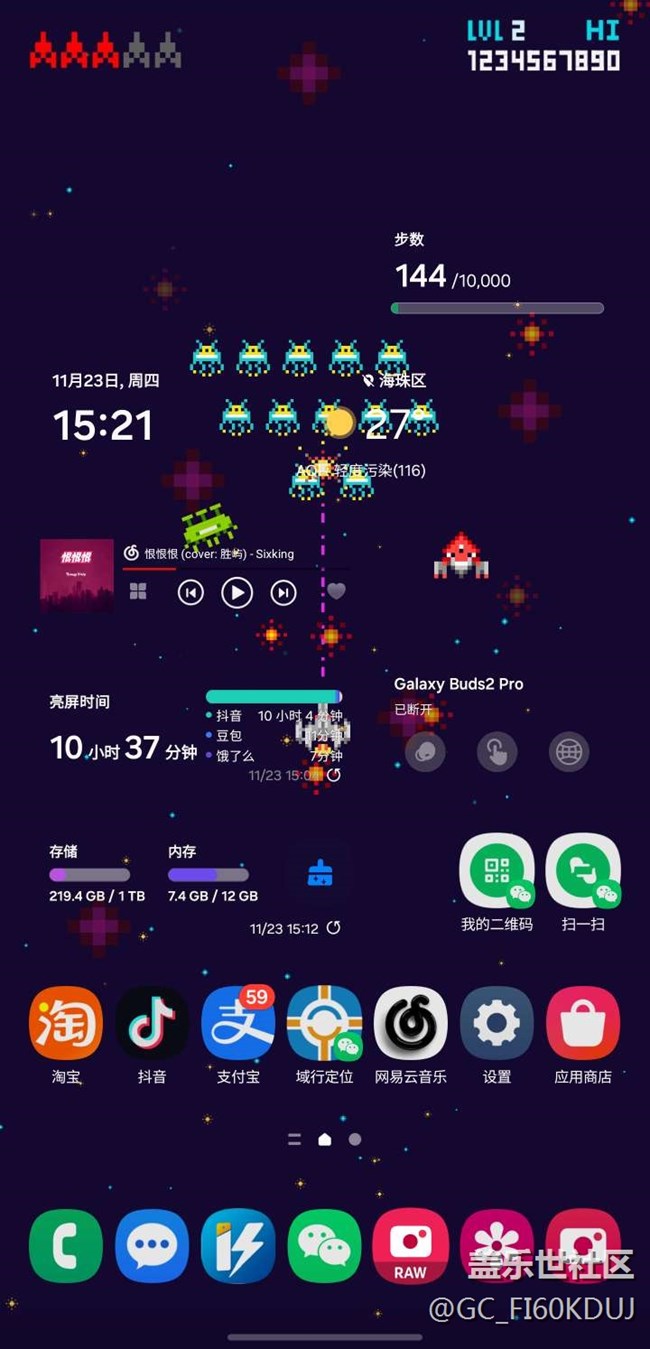Go to the previous track in music widget

pos(190,593)
